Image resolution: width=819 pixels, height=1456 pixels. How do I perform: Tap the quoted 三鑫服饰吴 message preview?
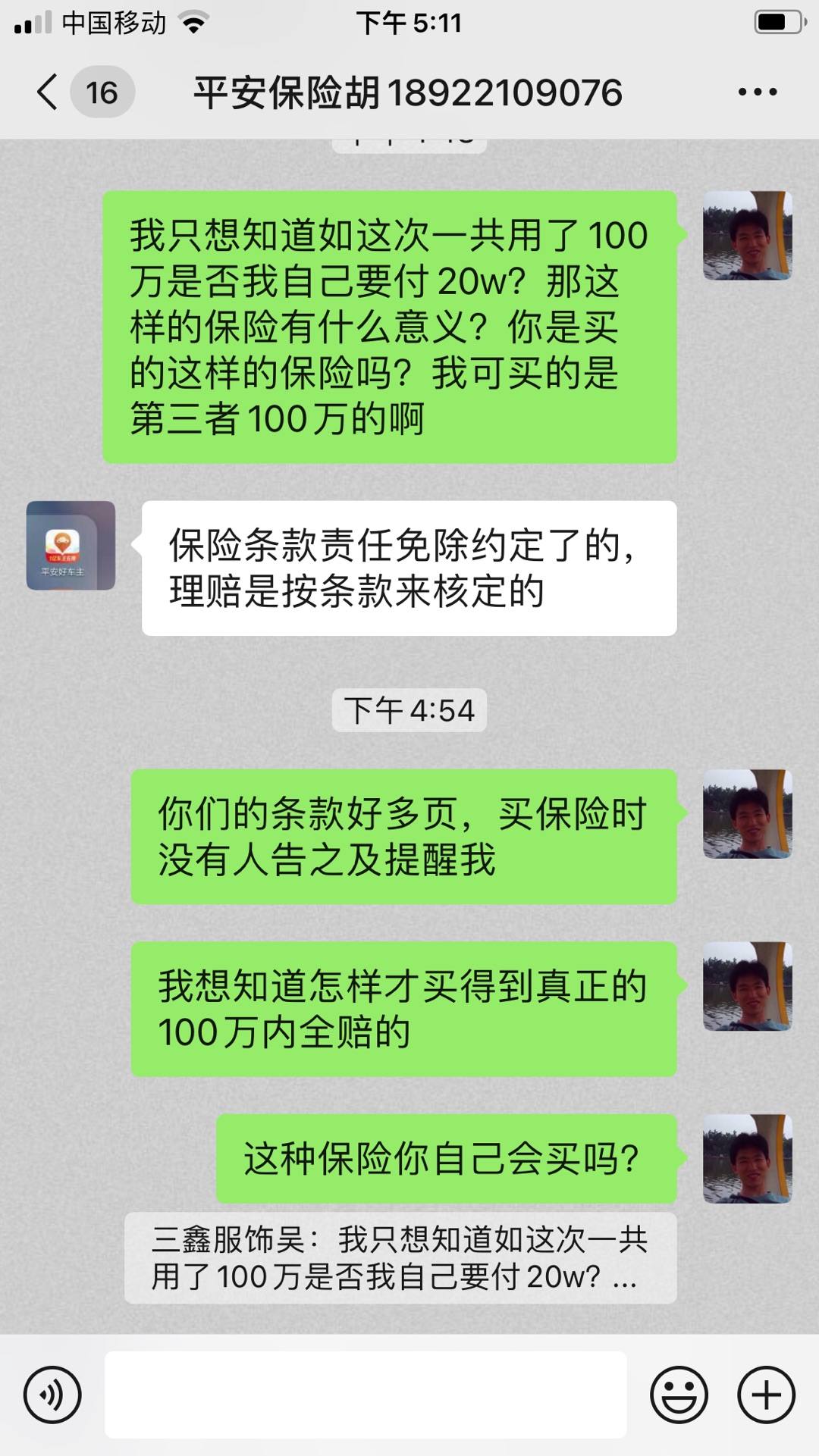(x=400, y=1258)
